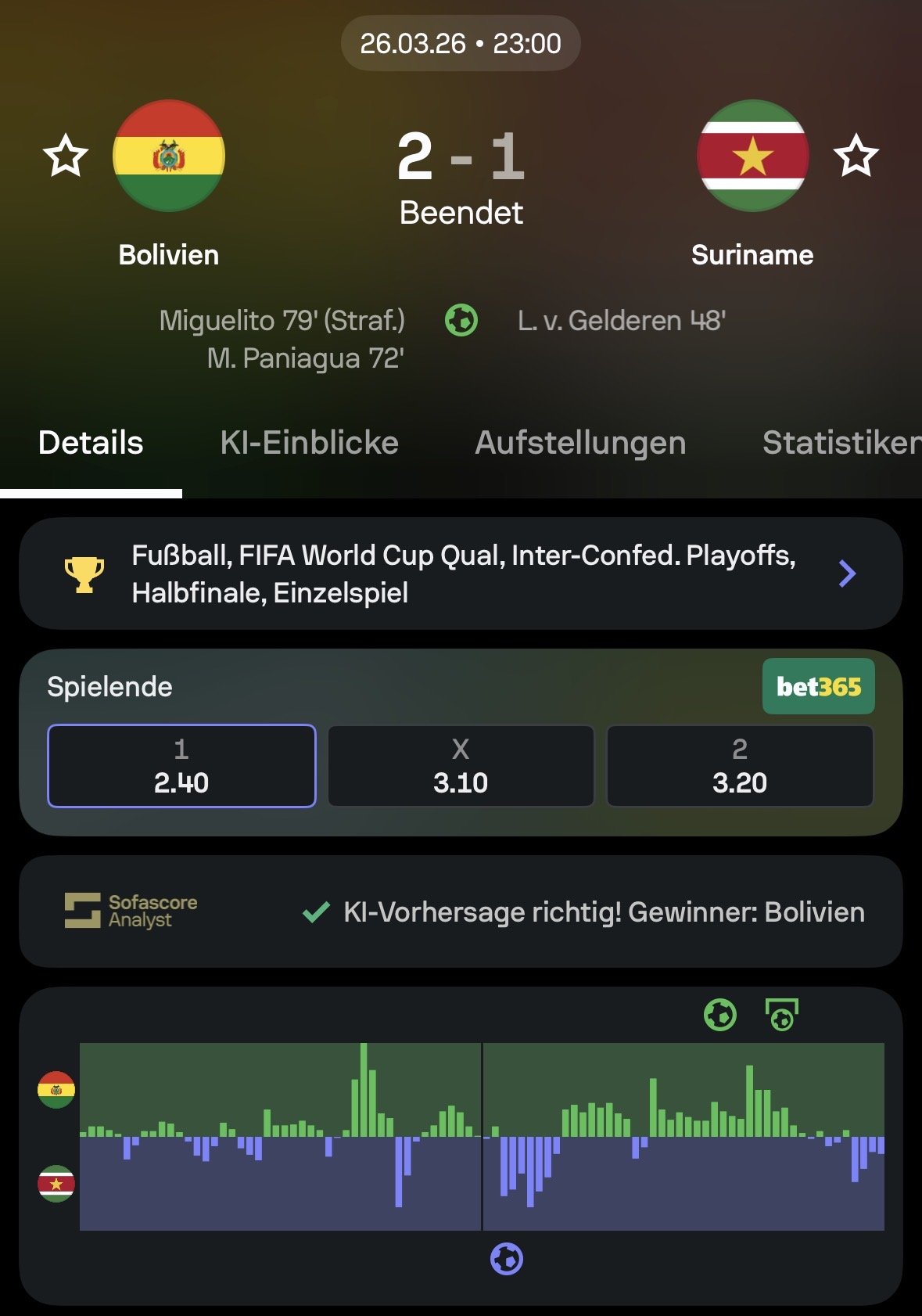The width and height of the screenshot is (922, 1316).
Task: Select draw odds 3.10
Action: pyautogui.click(x=461, y=766)
